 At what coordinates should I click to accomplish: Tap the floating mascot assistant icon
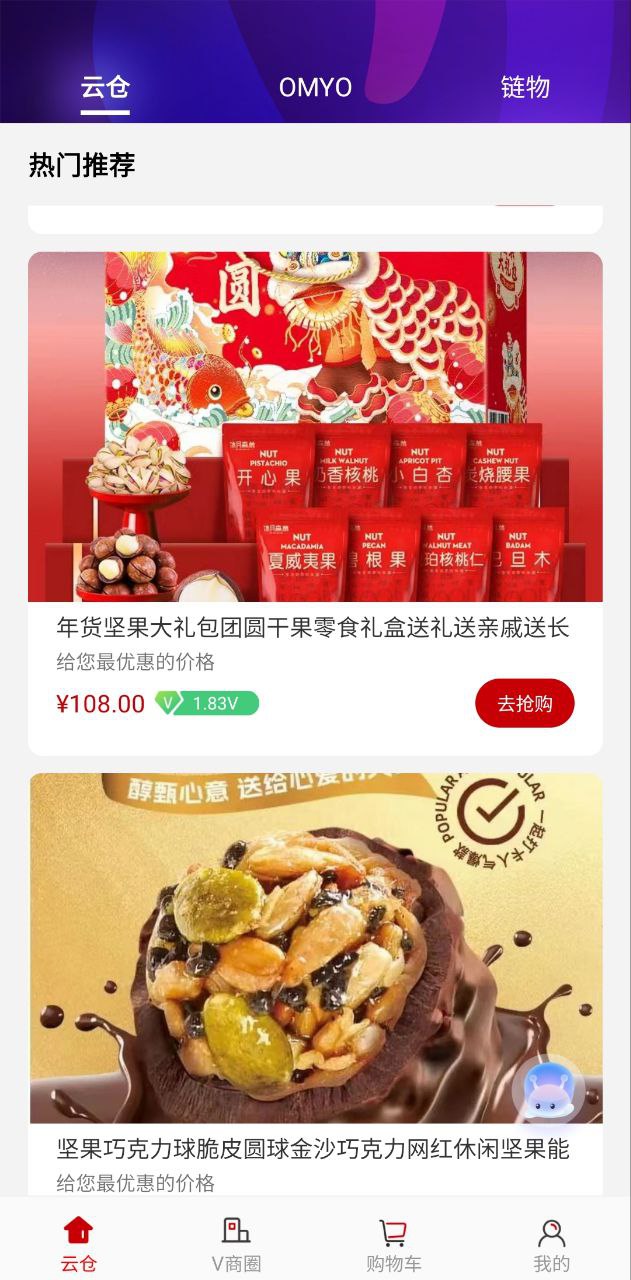pos(548,1091)
